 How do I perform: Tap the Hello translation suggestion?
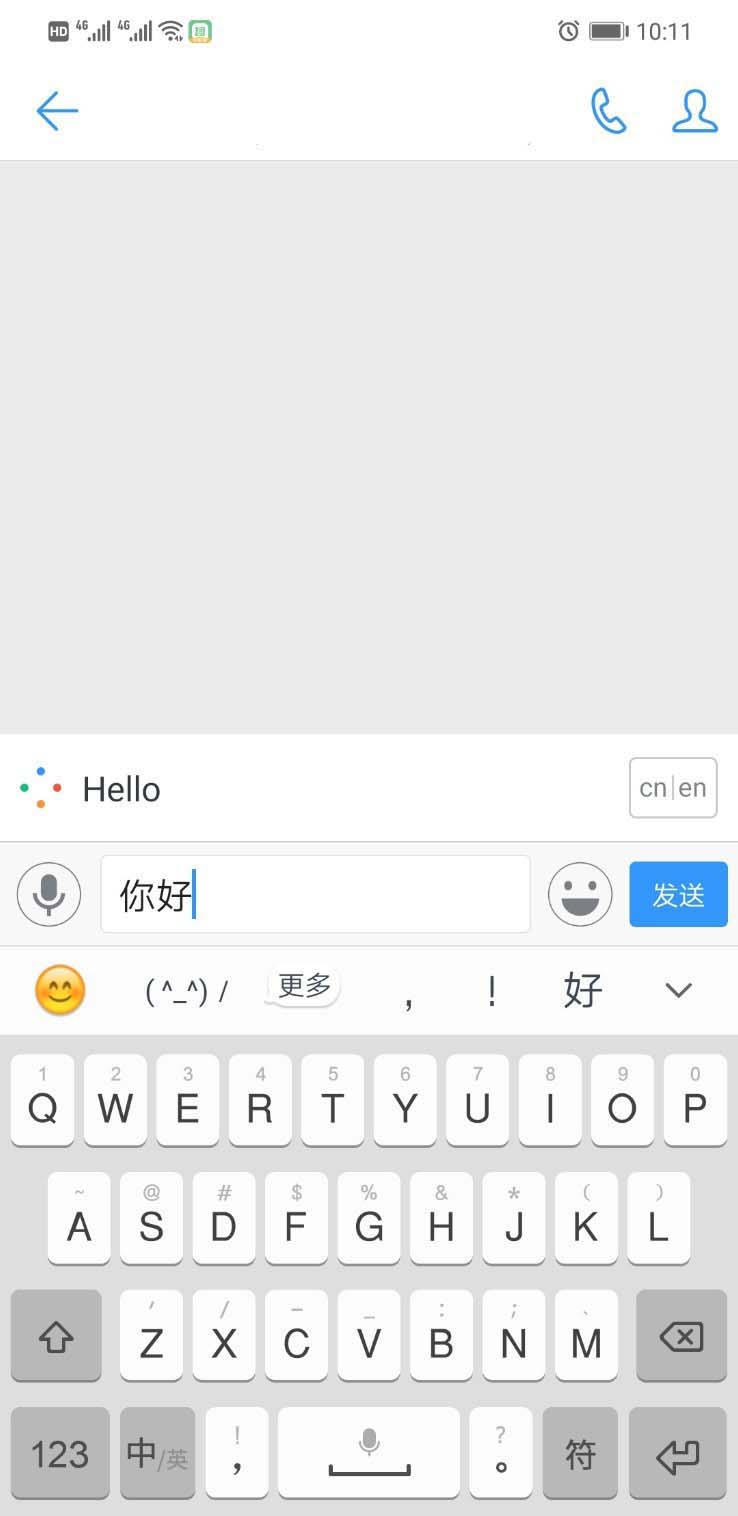pos(121,789)
